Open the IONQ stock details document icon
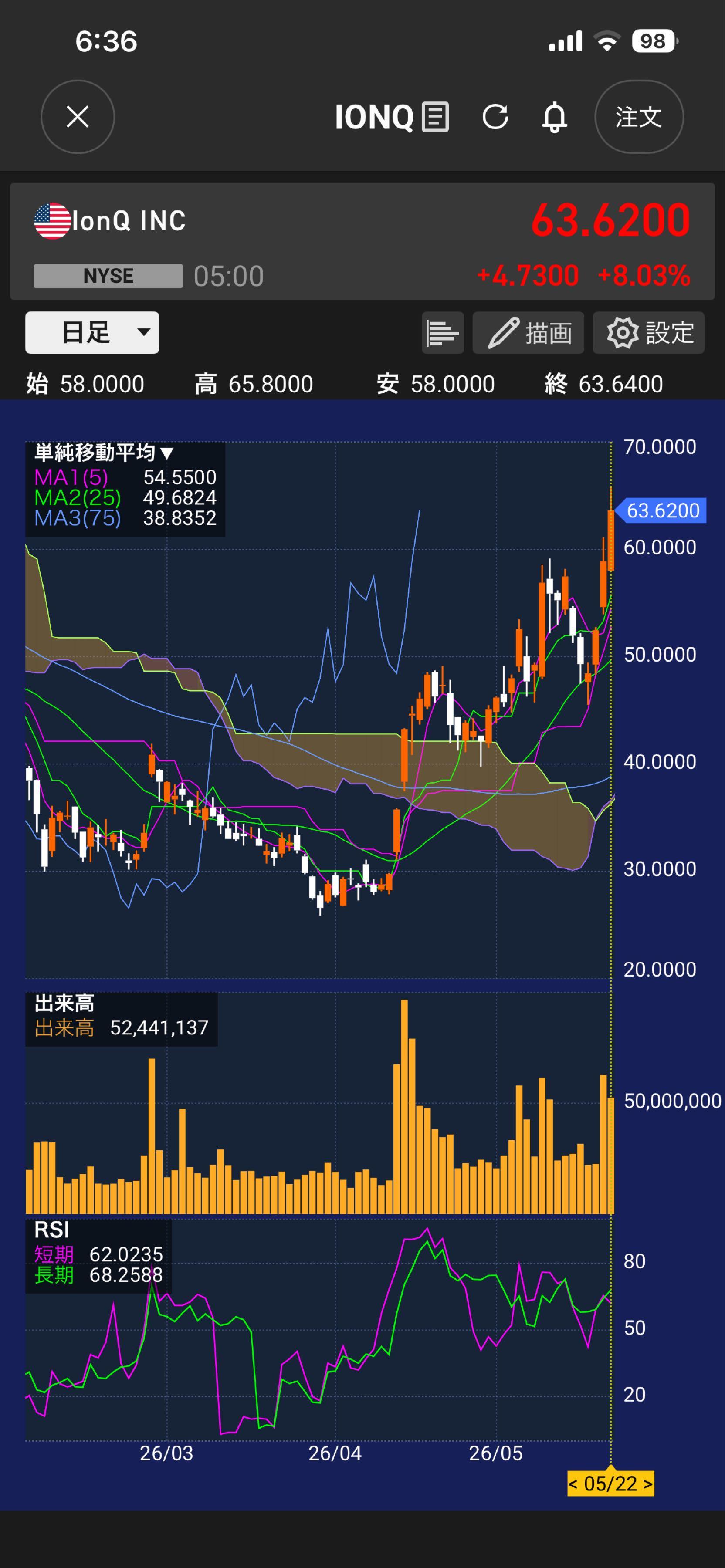Image resolution: width=725 pixels, height=1568 pixels. point(436,117)
